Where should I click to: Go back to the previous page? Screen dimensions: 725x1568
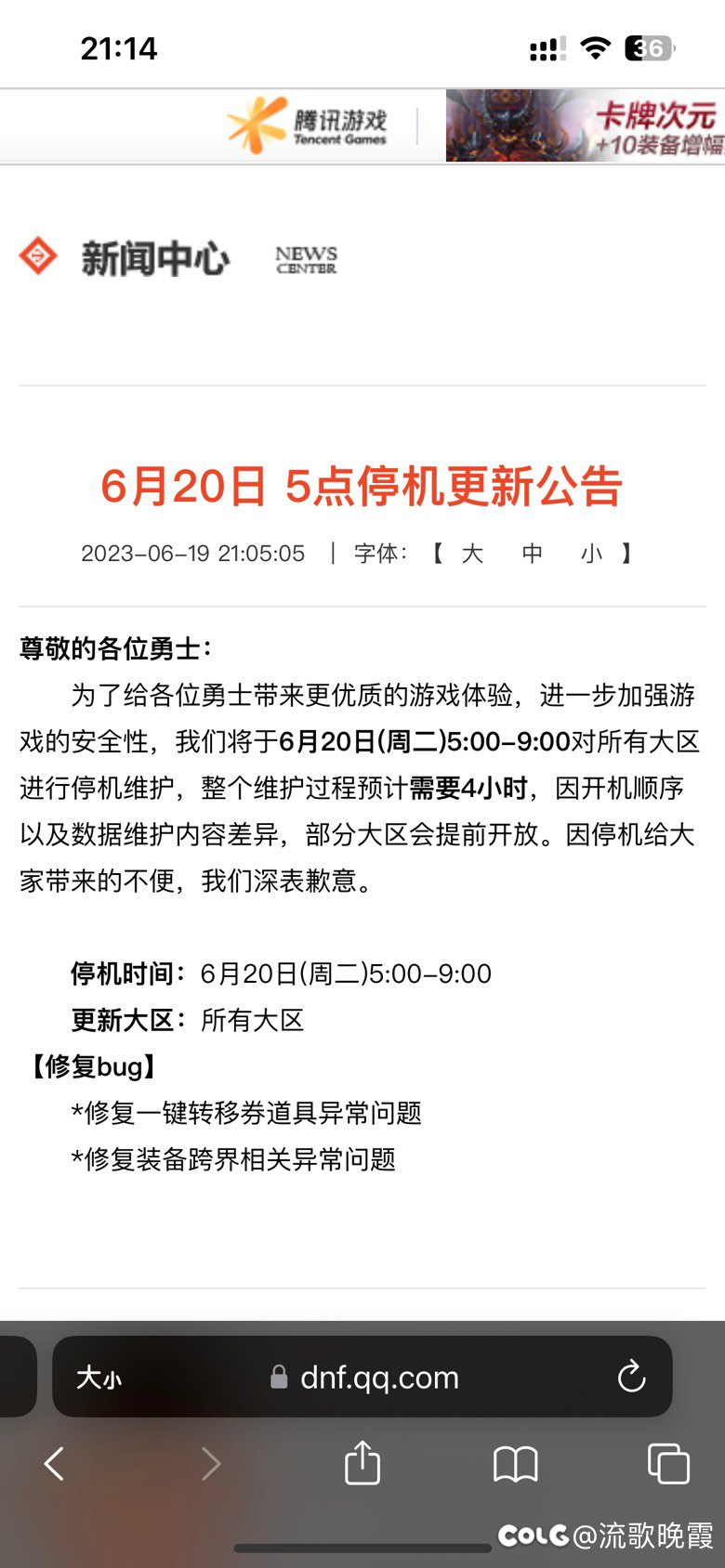[54, 1464]
